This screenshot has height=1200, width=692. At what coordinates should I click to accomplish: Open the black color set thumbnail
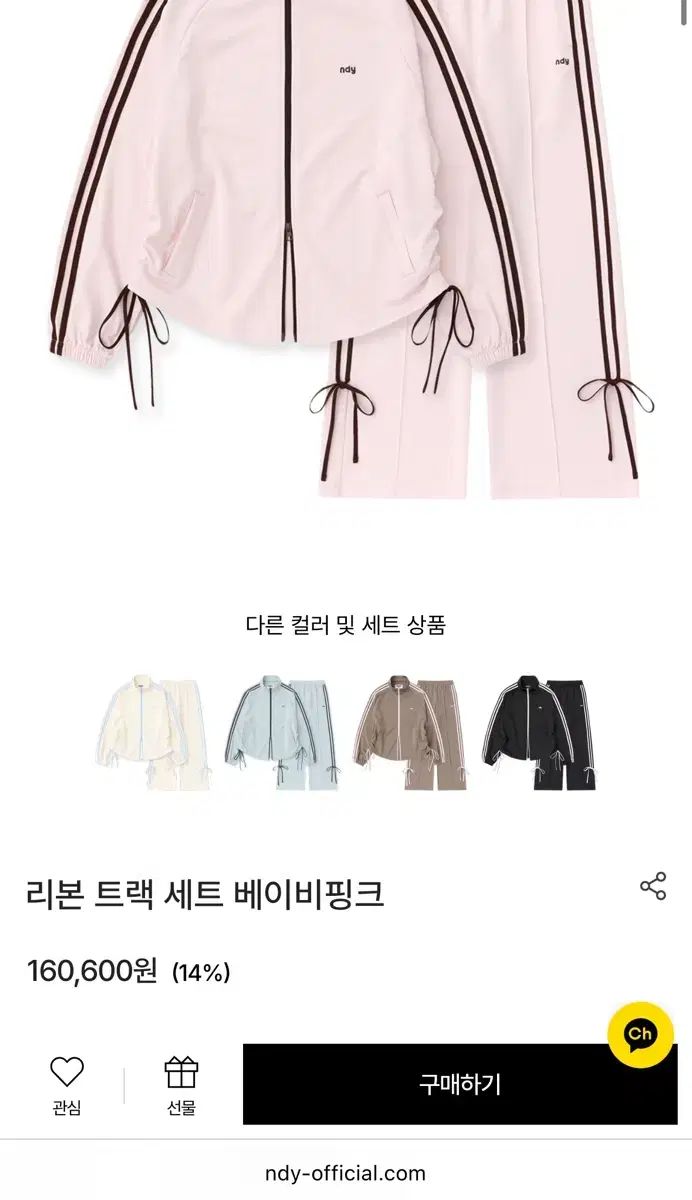pyautogui.click(x=541, y=733)
